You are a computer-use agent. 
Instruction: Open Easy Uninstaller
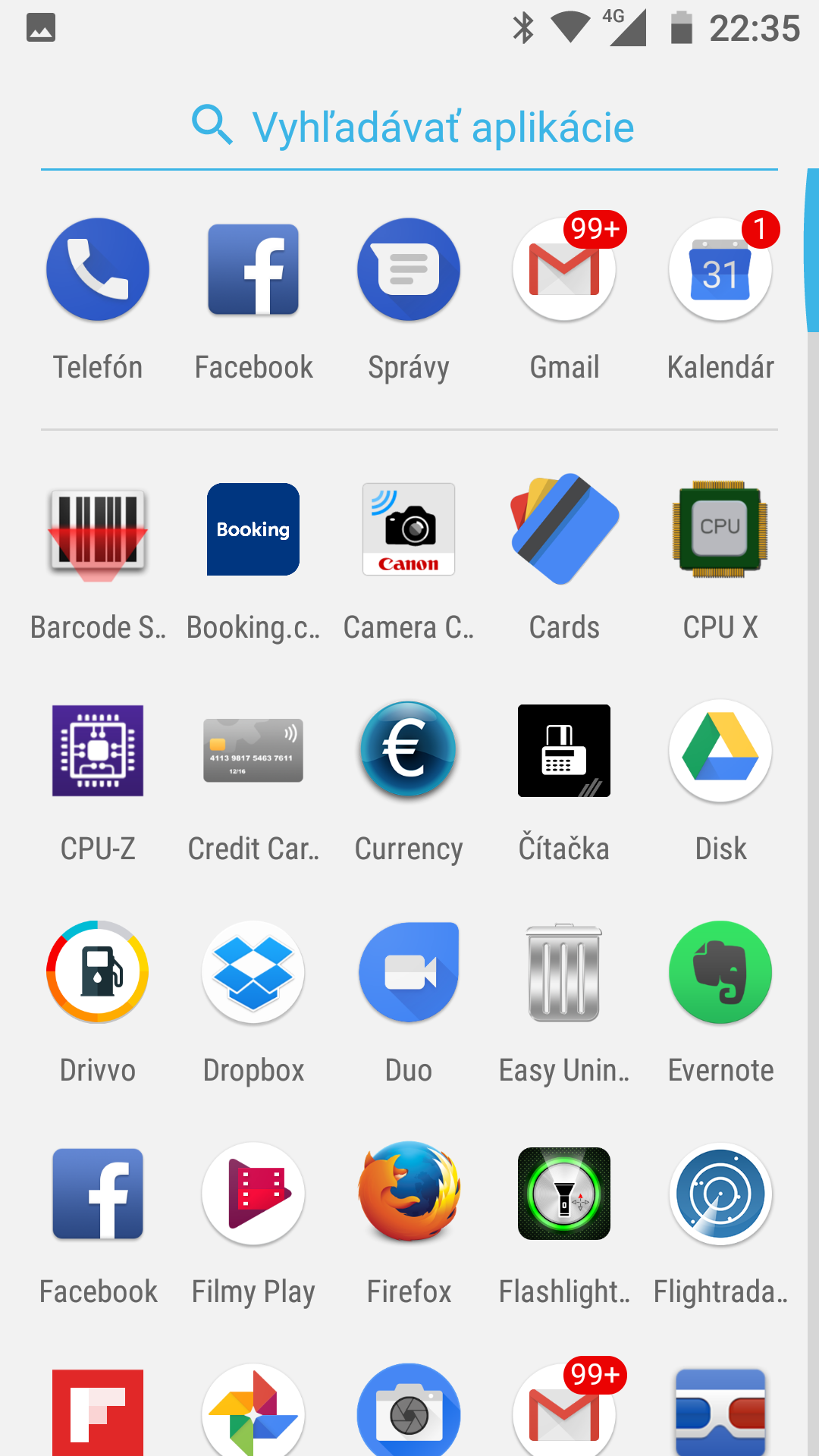point(564,972)
